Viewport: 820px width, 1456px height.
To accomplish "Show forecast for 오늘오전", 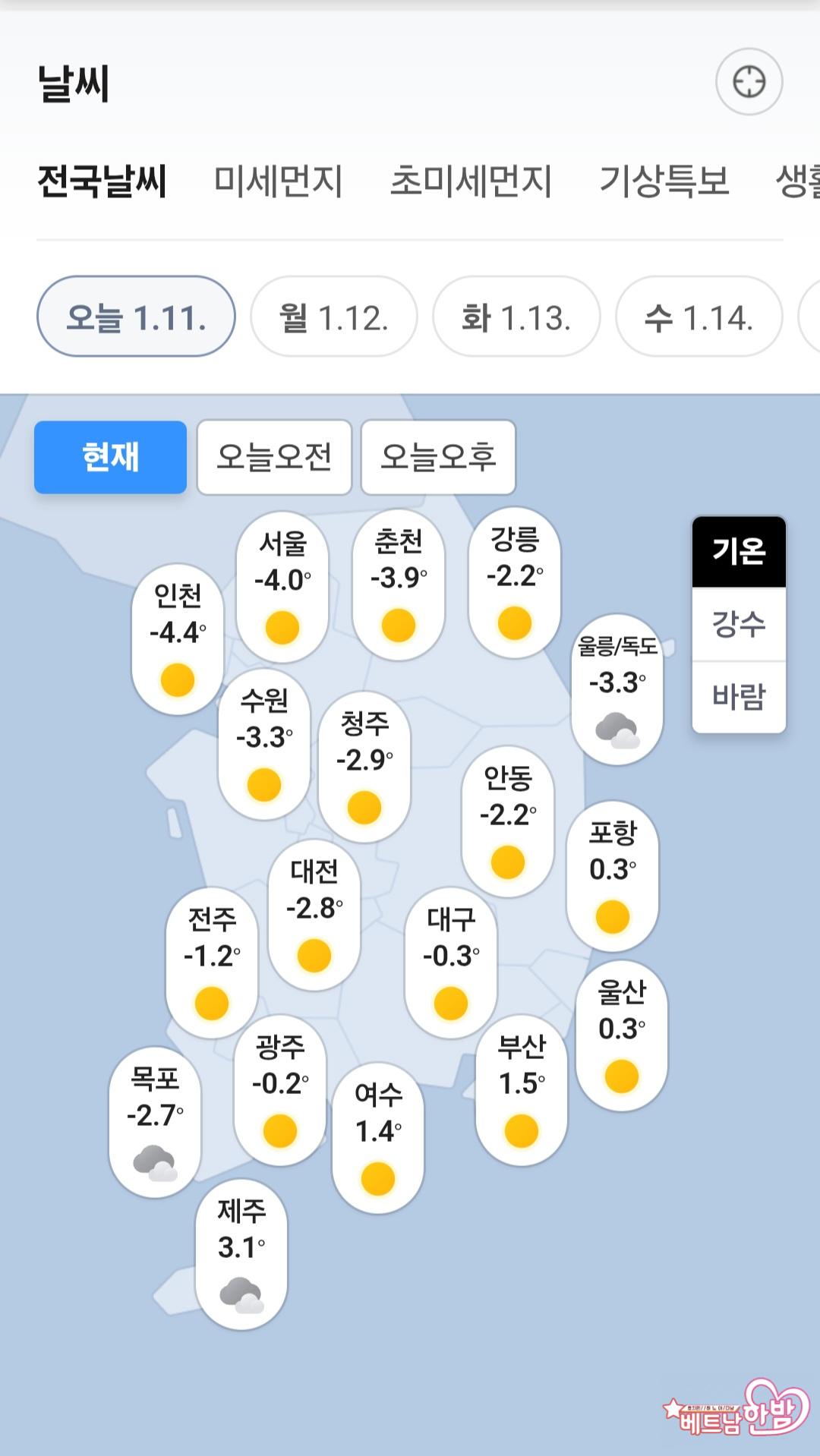I will pyautogui.click(x=274, y=457).
